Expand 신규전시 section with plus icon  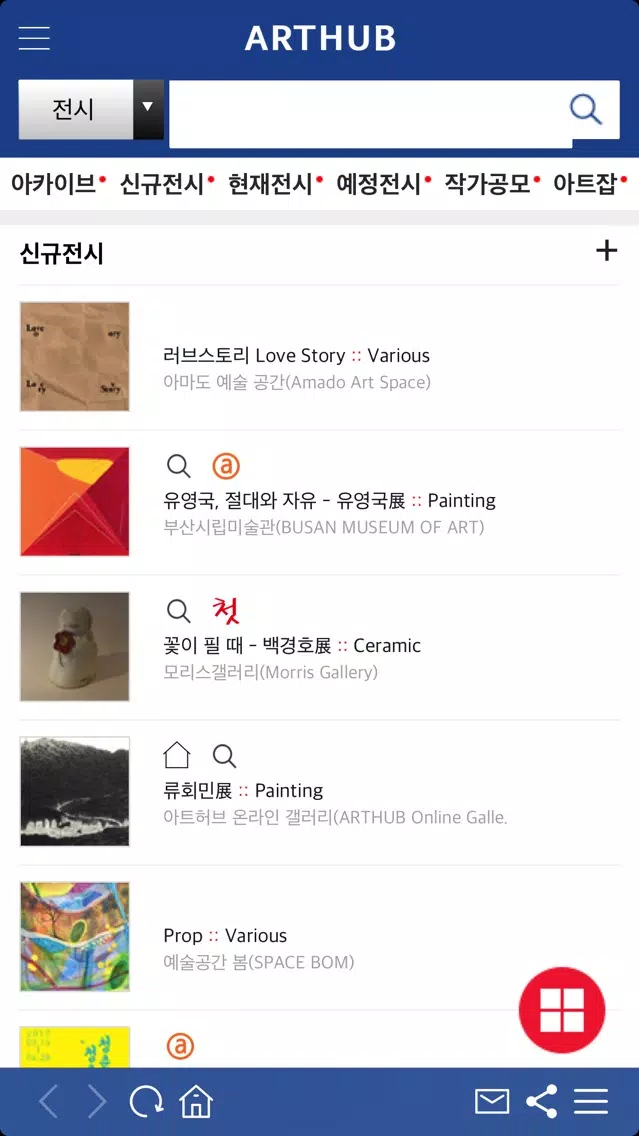[606, 251]
